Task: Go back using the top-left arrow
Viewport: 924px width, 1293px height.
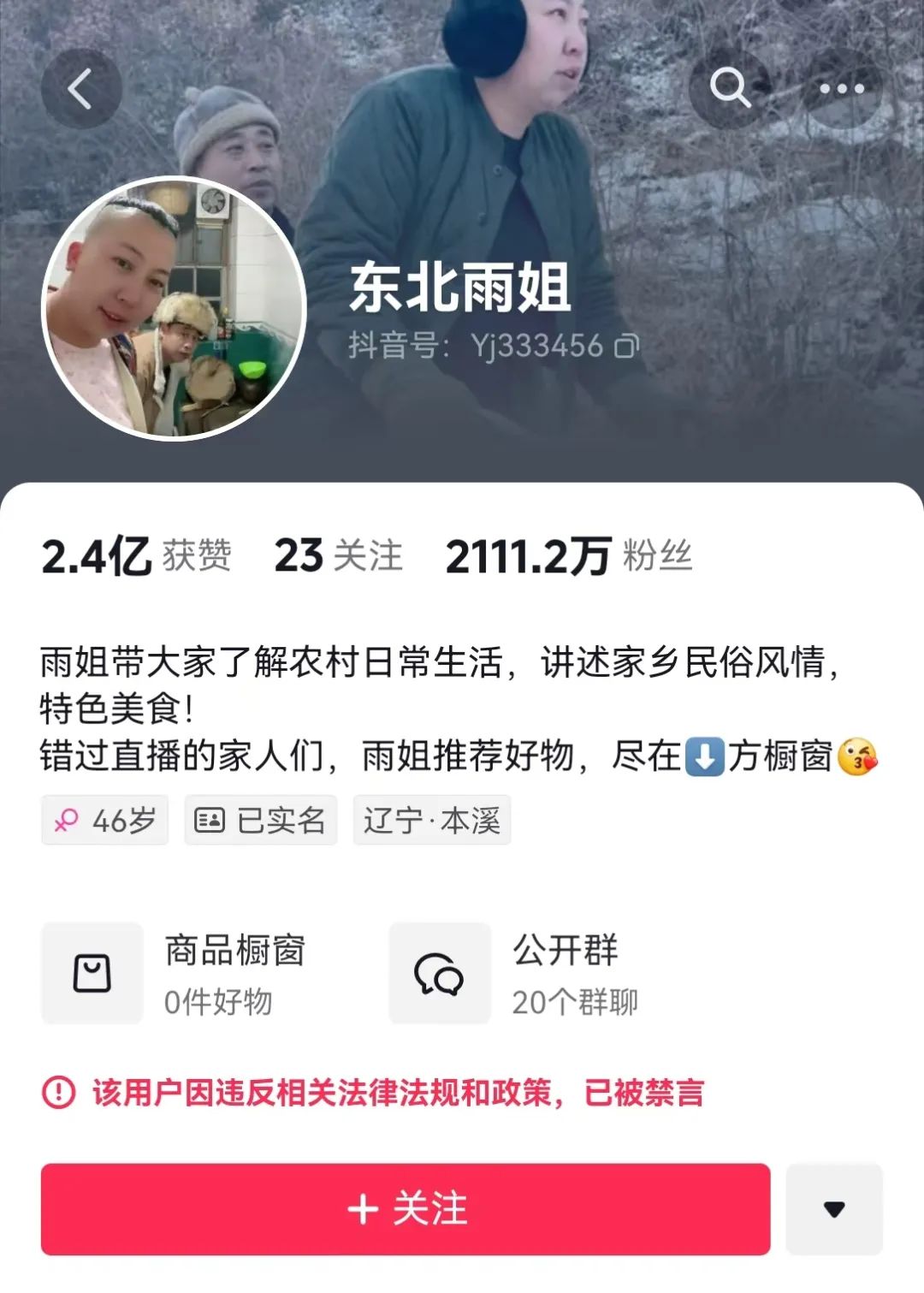Action: pos(81,89)
